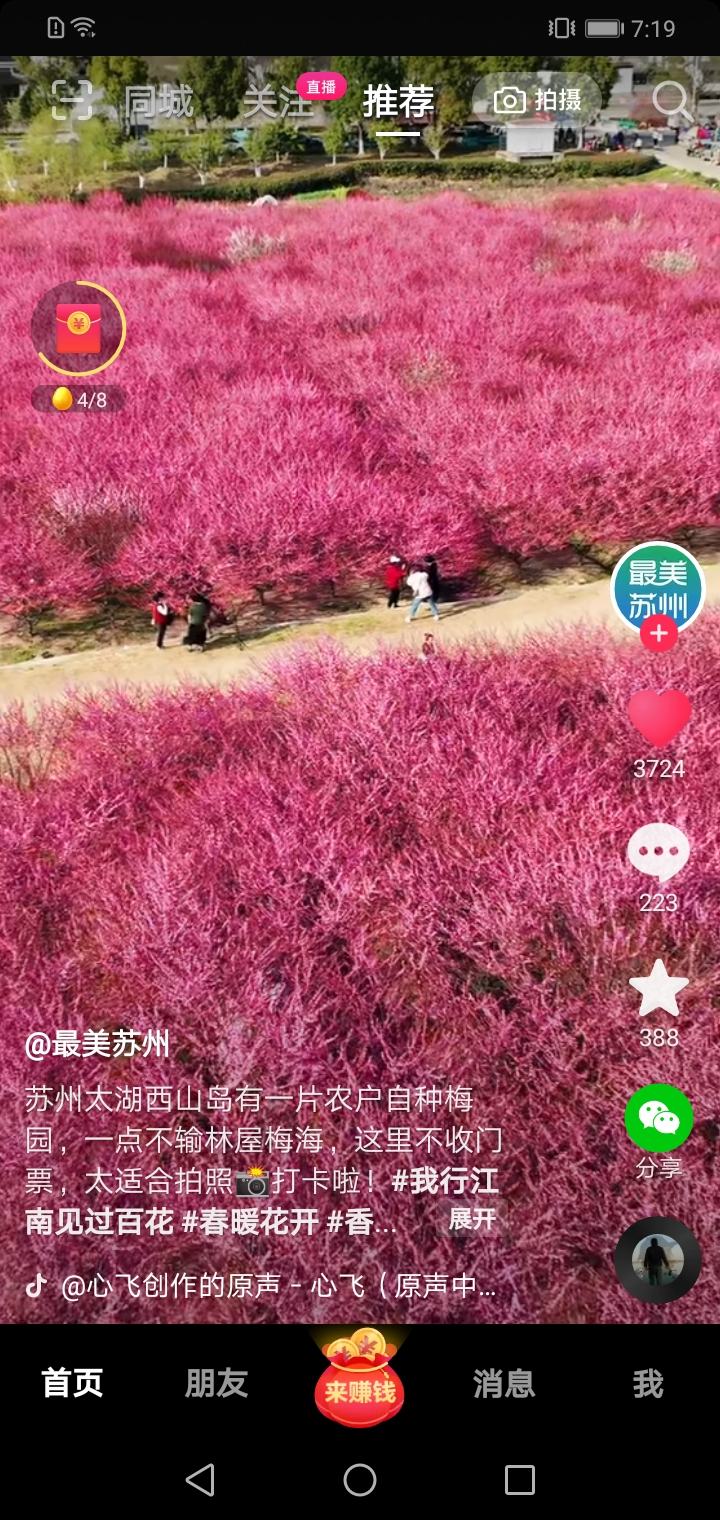This screenshot has height=1520, width=720.
Task: Open 最美苏州 profile avatar
Action: click(x=658, y=590)
